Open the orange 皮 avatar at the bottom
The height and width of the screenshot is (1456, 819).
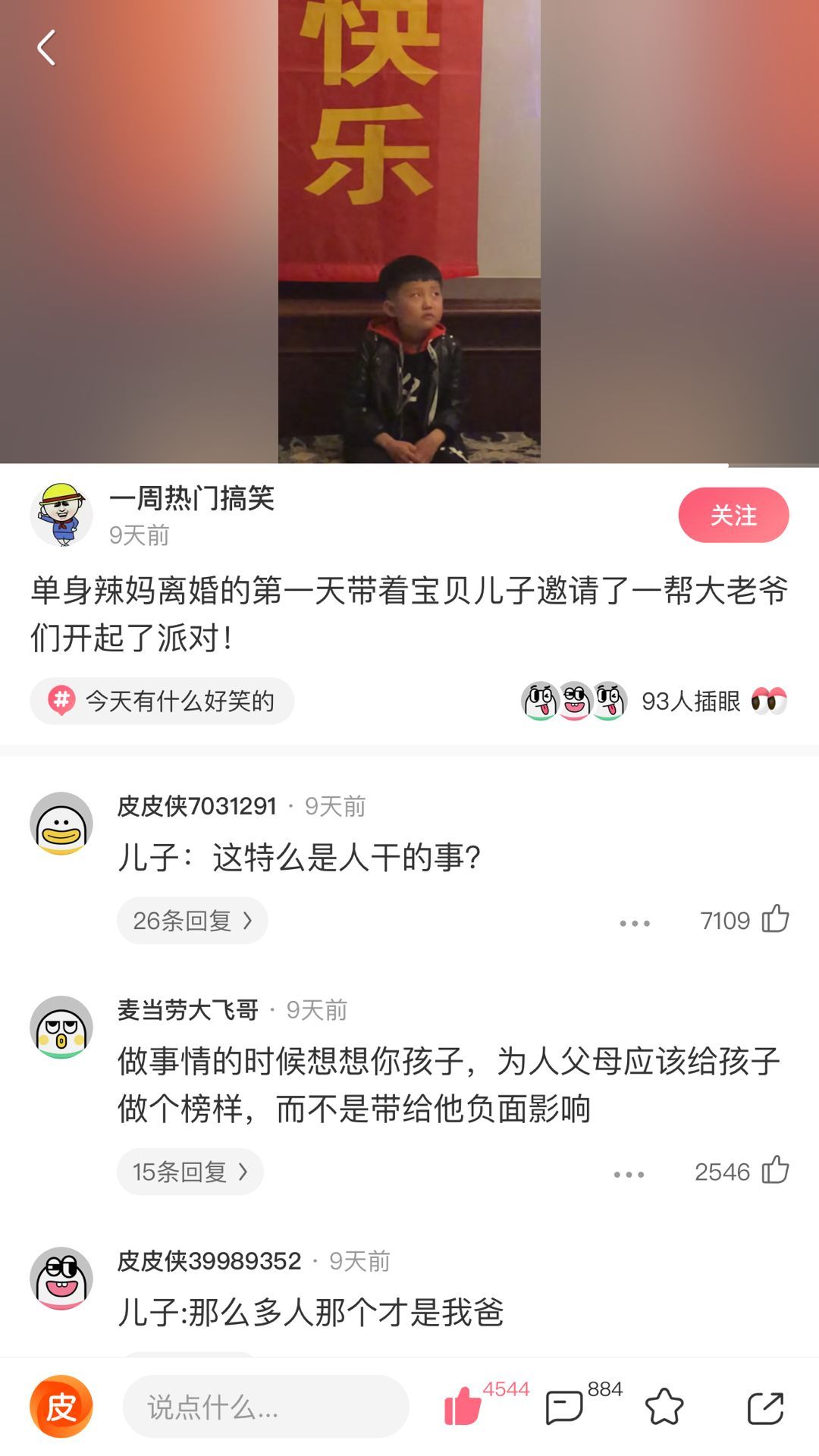[61, 1407]
